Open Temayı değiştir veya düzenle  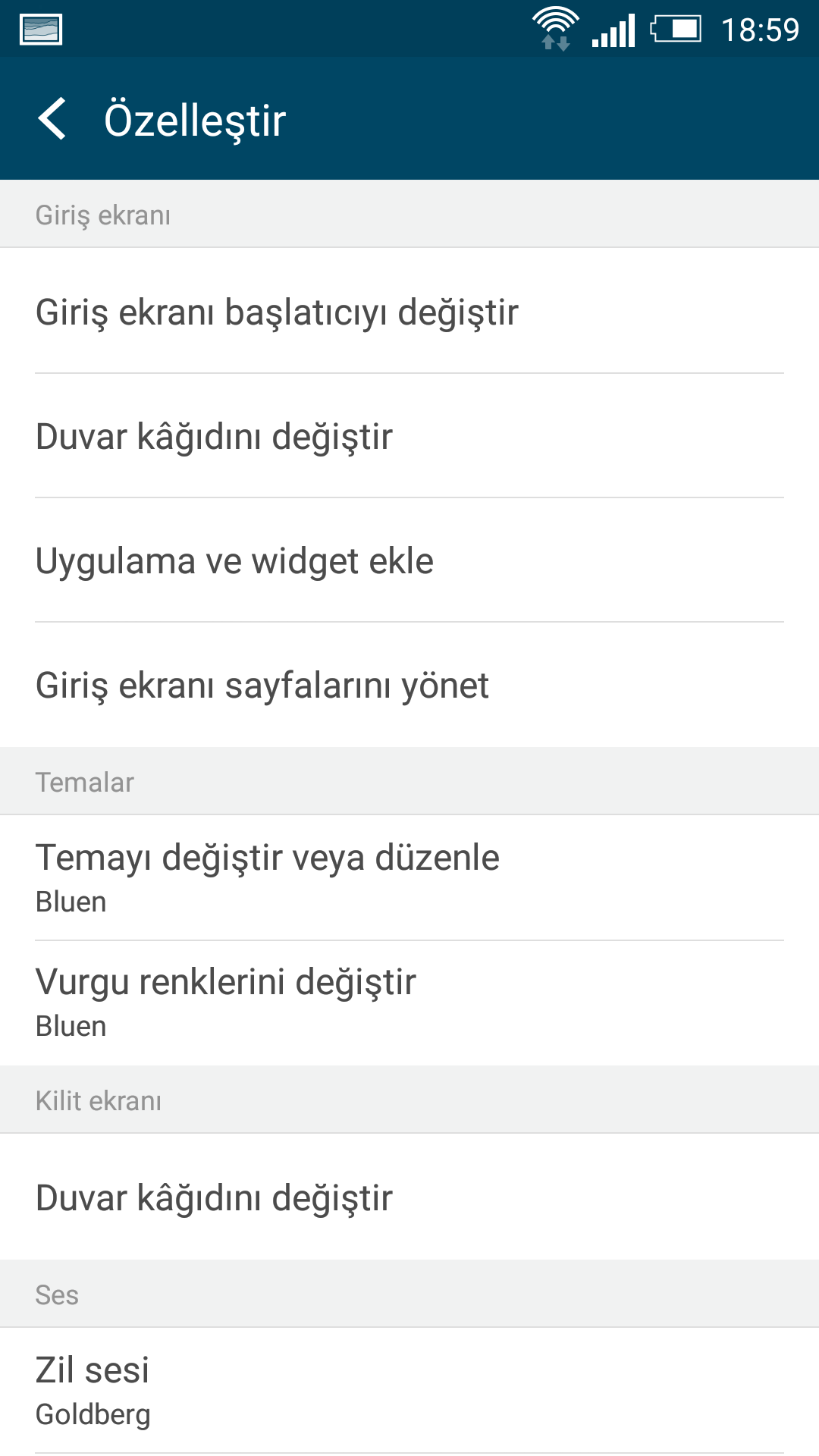(409, 878)
